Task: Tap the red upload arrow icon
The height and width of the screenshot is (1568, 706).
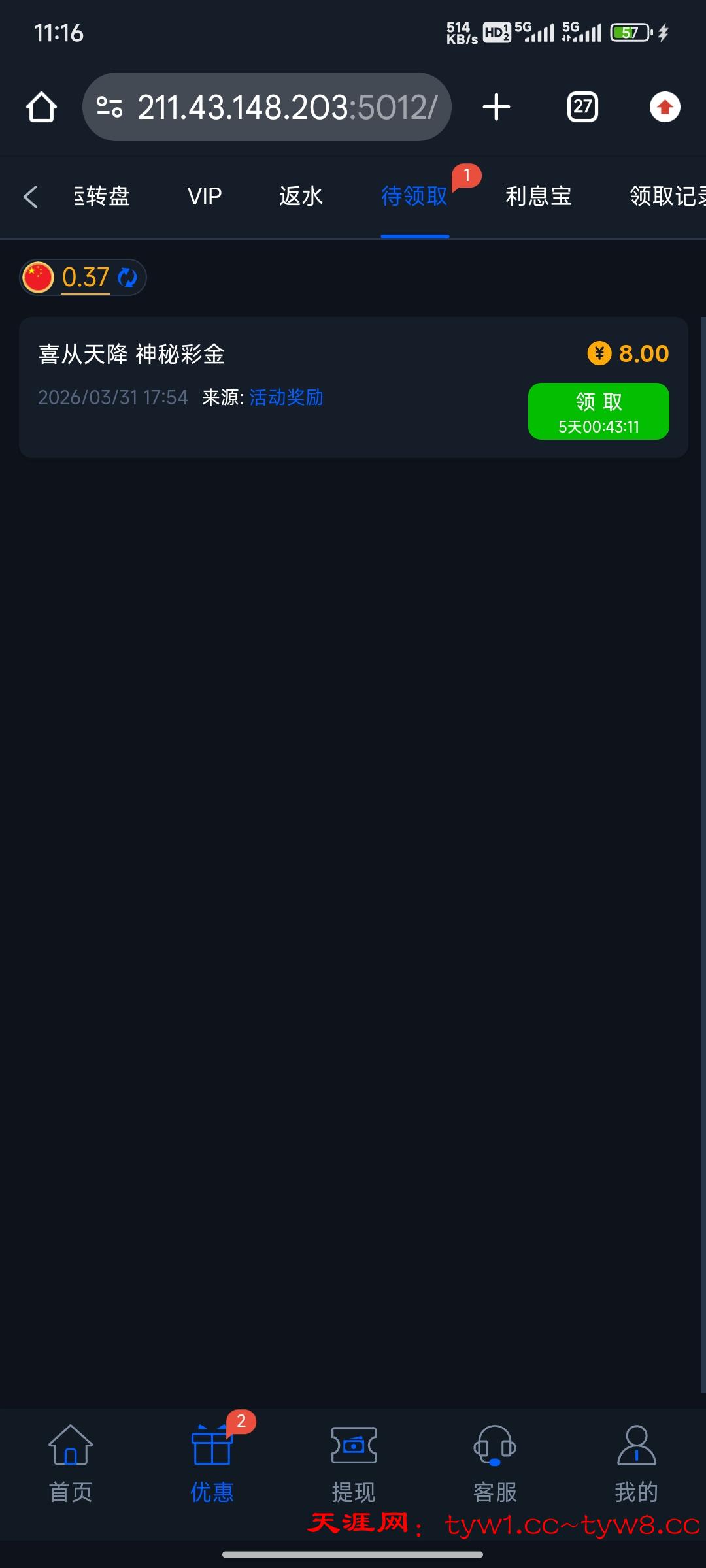Action: 665,107
